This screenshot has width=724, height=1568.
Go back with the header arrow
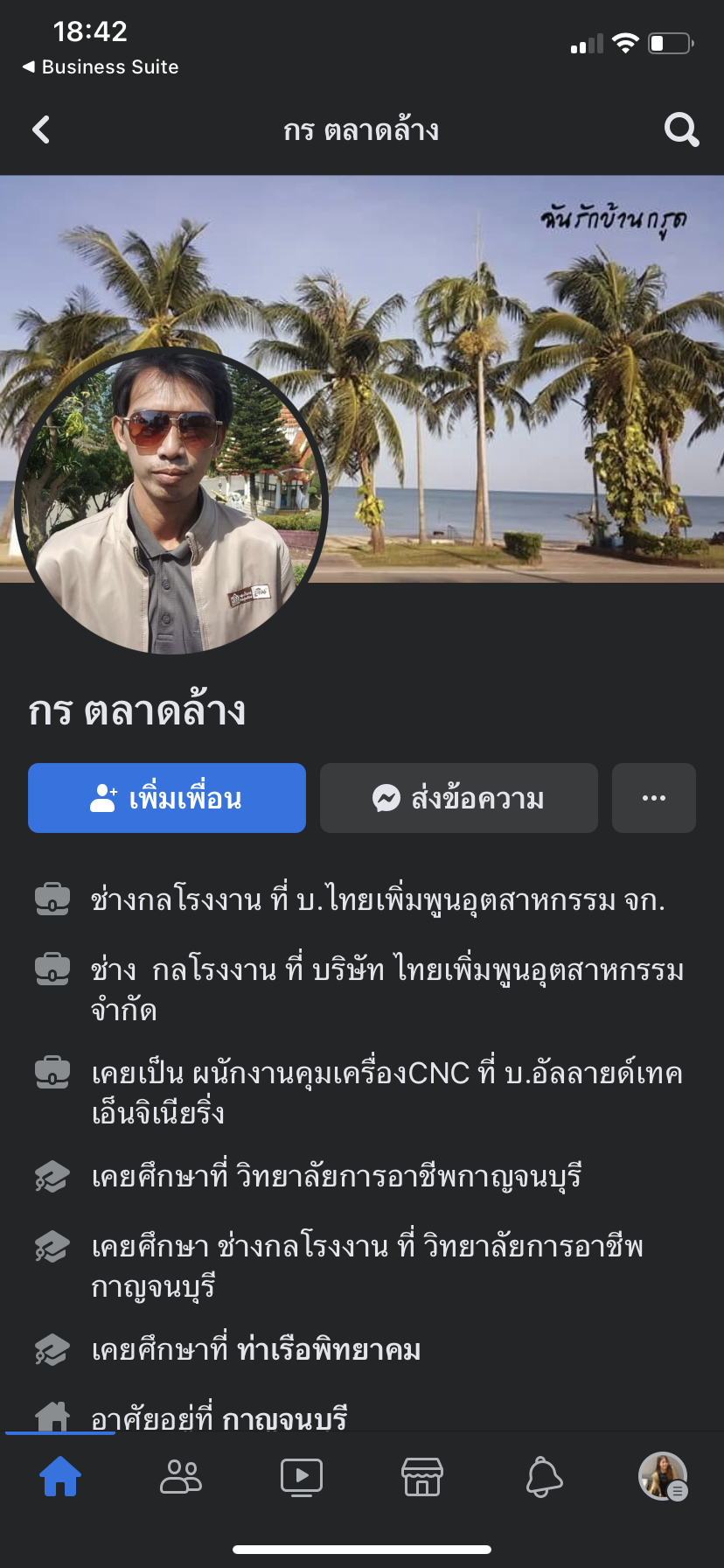[x=41, y=130]
